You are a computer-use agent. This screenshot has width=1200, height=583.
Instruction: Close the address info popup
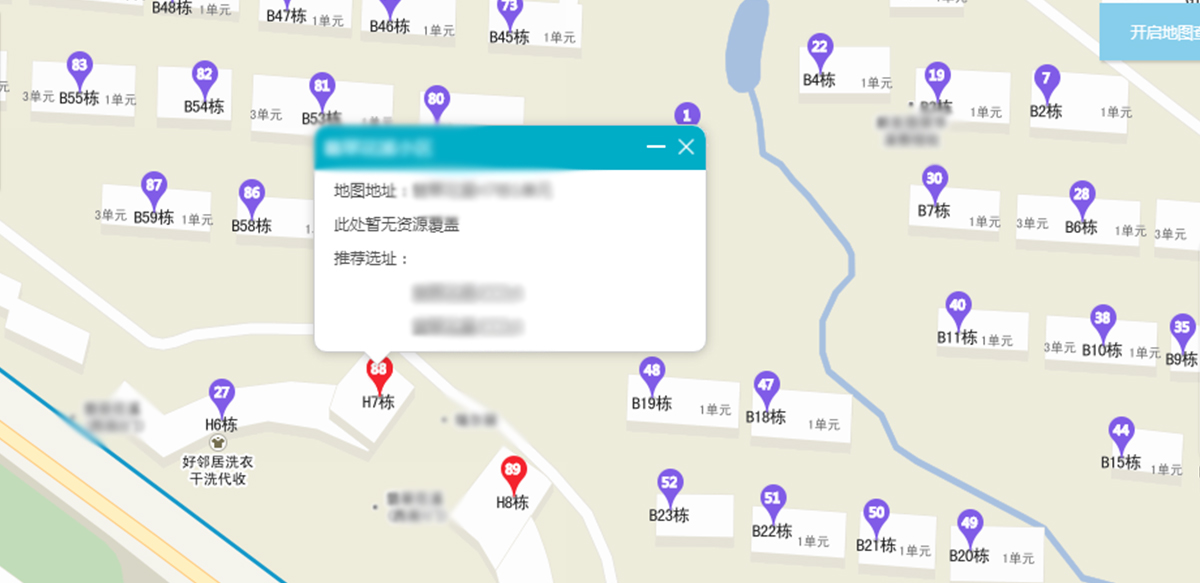[686, 147]
